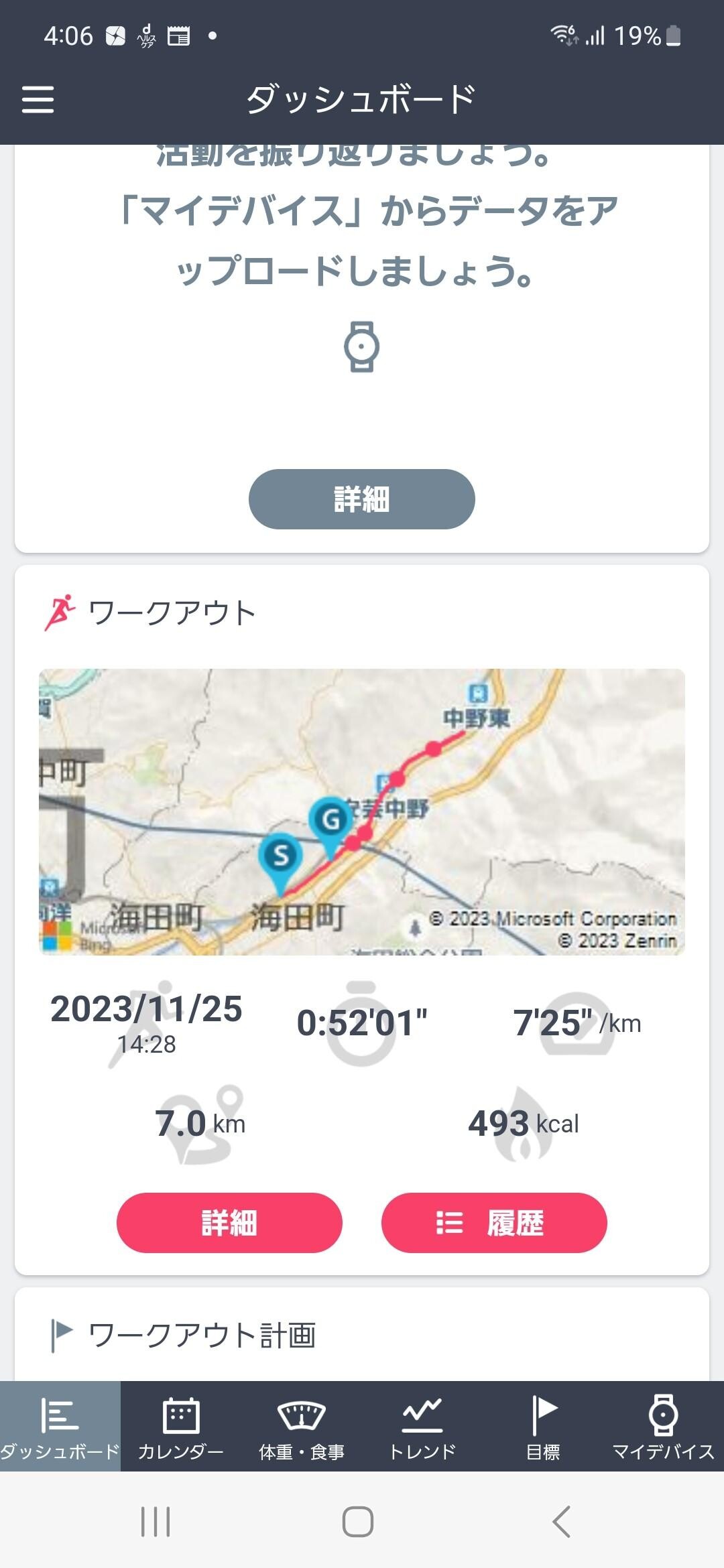
Task: Tap the upper 詳細 button for device upload
Action: coord(361,499)
